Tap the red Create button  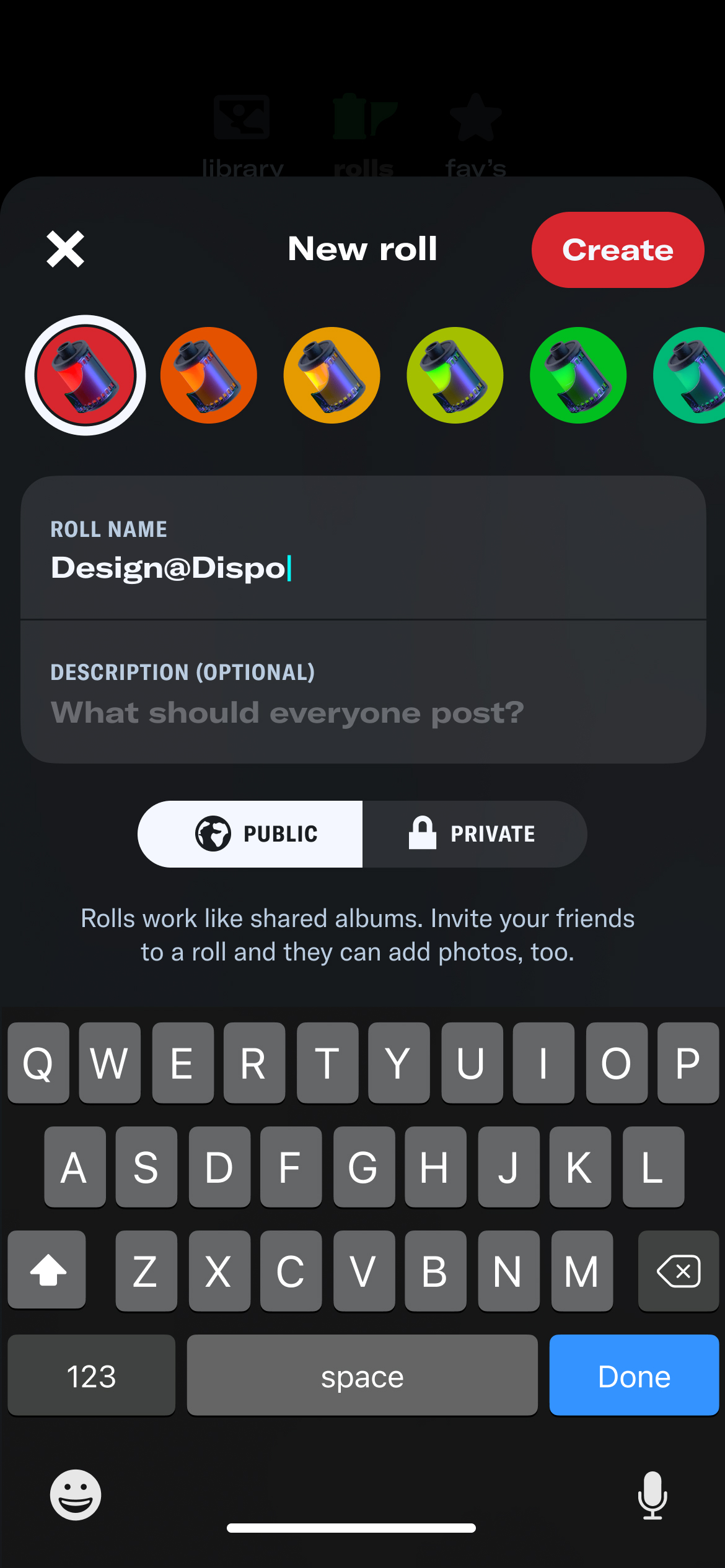point(617,250)
